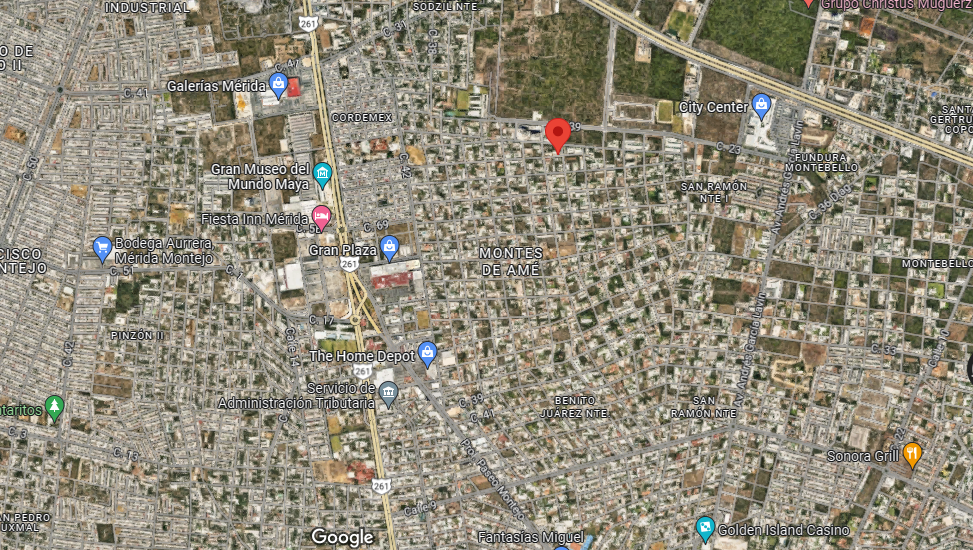The width and height of the screenshot is (973, 550).
Task: Tap the Golden Island Casino marker
Action: (x=705, y=530)
